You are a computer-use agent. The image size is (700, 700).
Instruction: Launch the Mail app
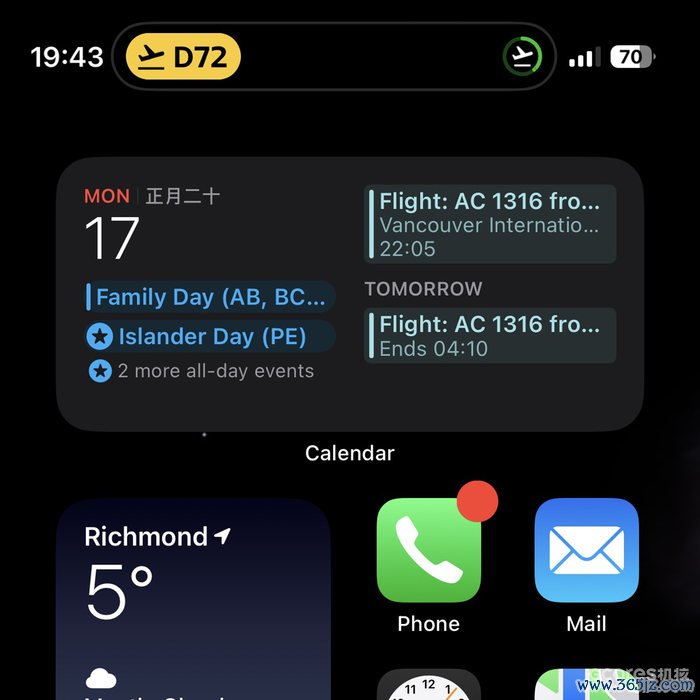click(x=586, y=551)
